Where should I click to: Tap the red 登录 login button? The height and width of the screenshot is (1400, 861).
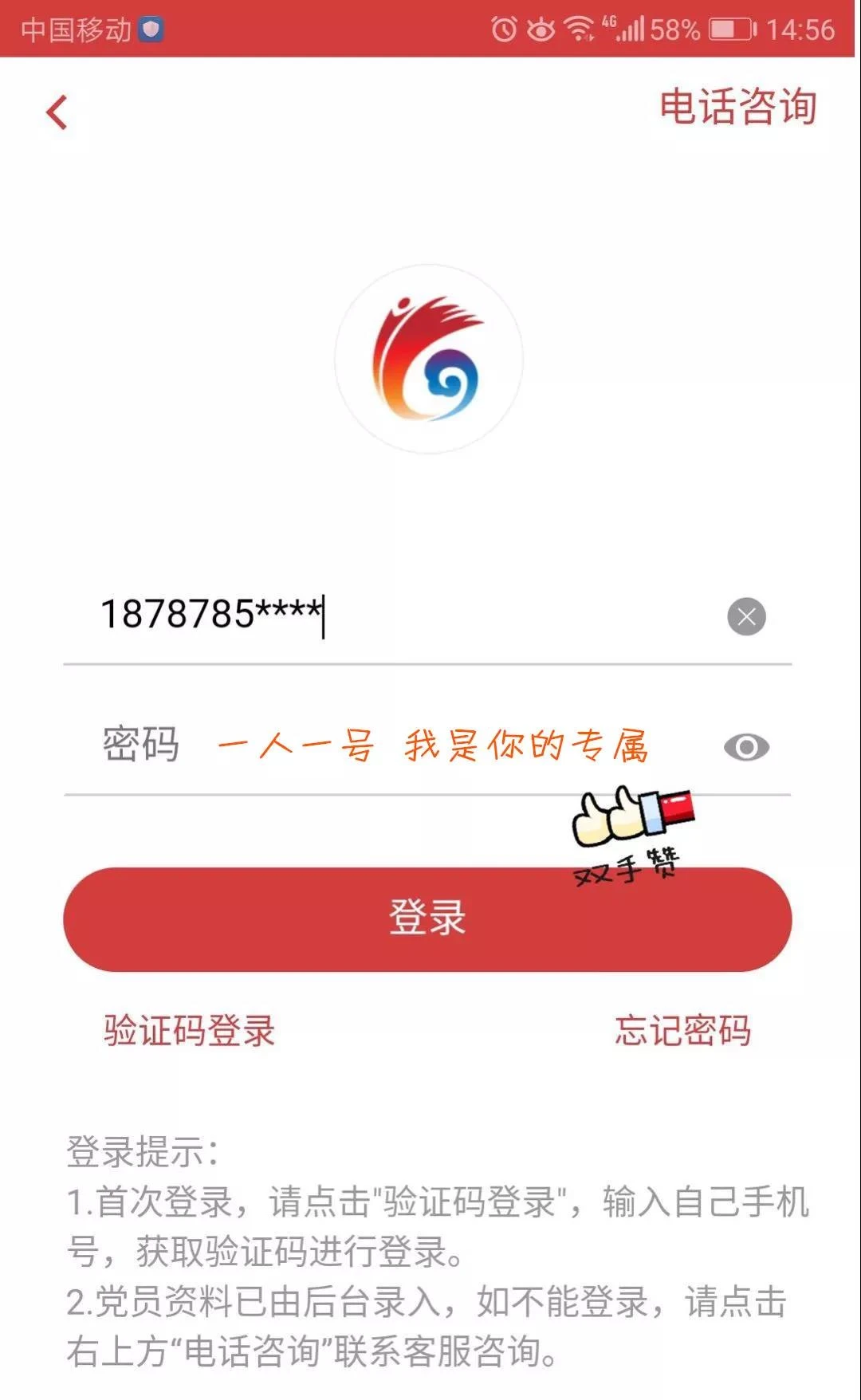coord(427,919)
